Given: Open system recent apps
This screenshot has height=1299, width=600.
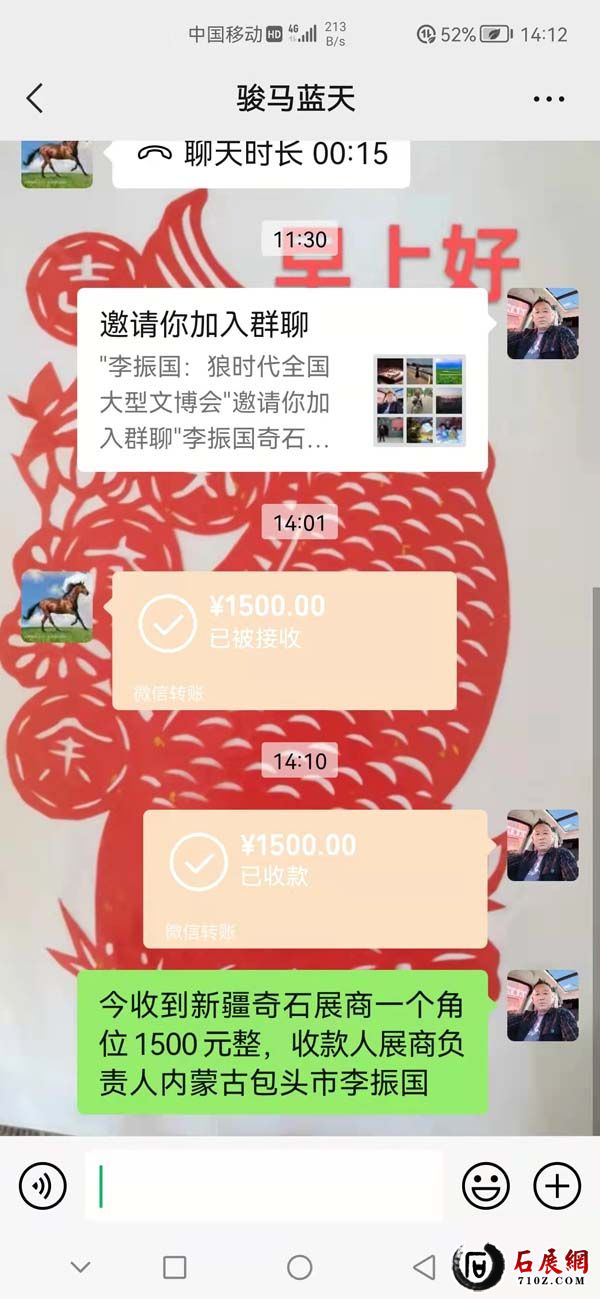Looking at the screenshot, I should [174, 1267].
